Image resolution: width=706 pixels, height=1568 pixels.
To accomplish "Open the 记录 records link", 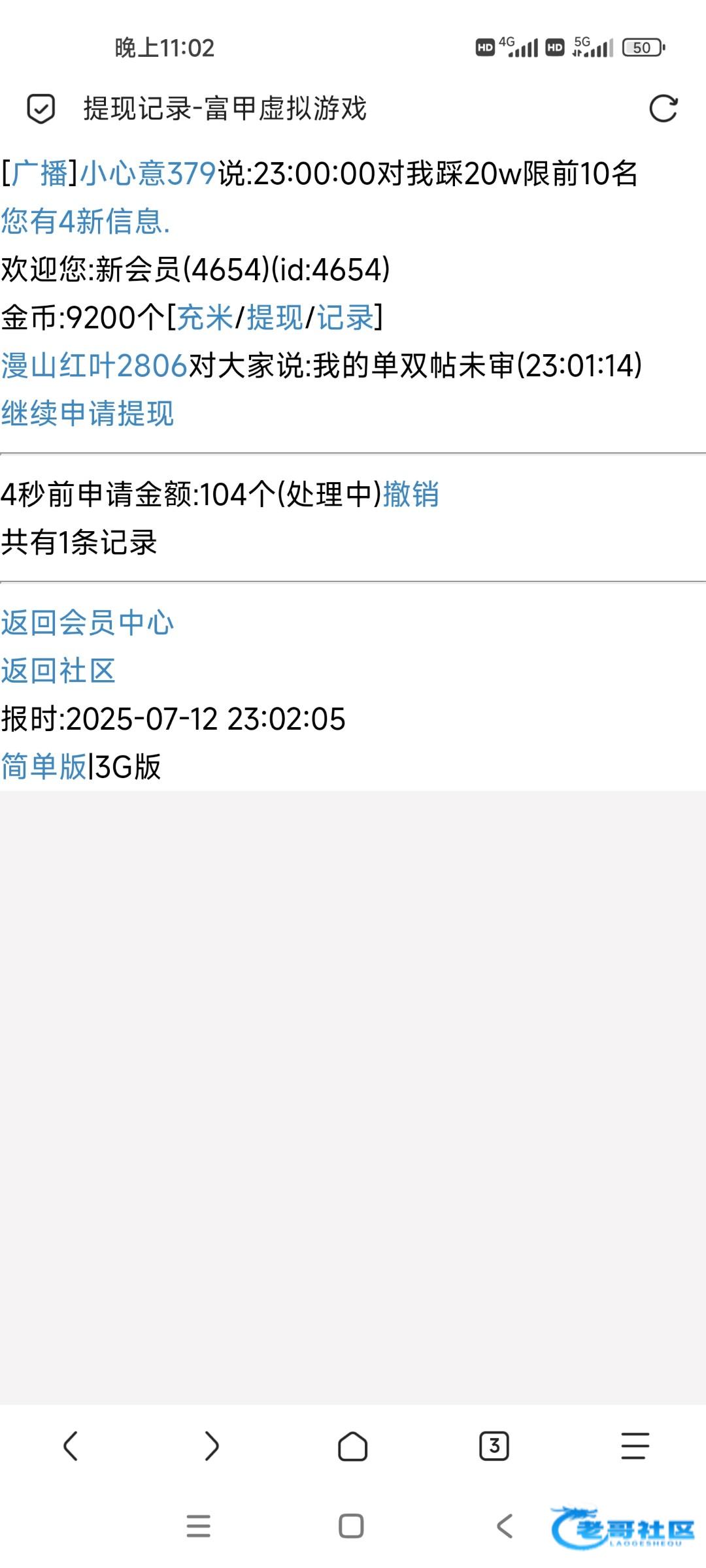I will pos(345,318).
